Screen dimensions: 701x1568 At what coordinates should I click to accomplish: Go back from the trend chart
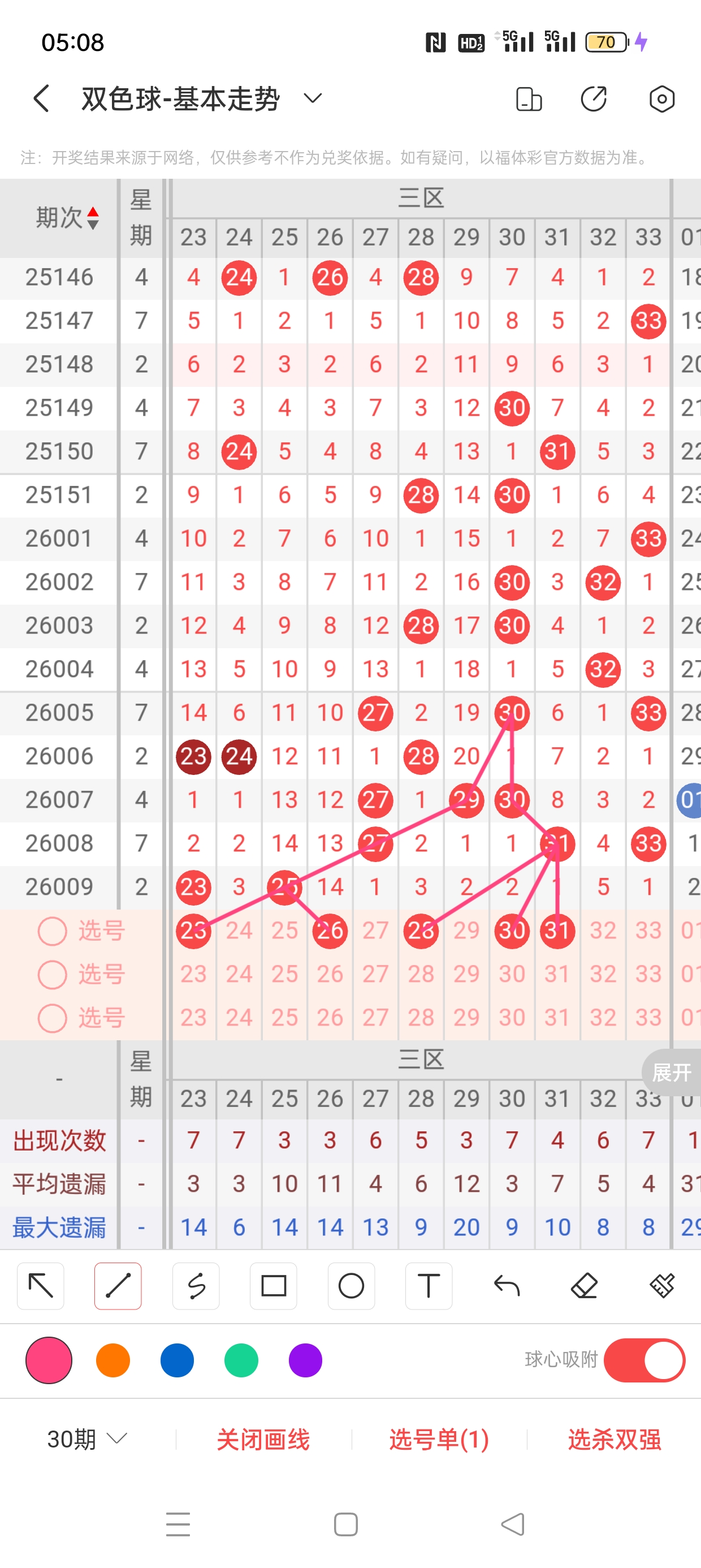tap(41, 98)
